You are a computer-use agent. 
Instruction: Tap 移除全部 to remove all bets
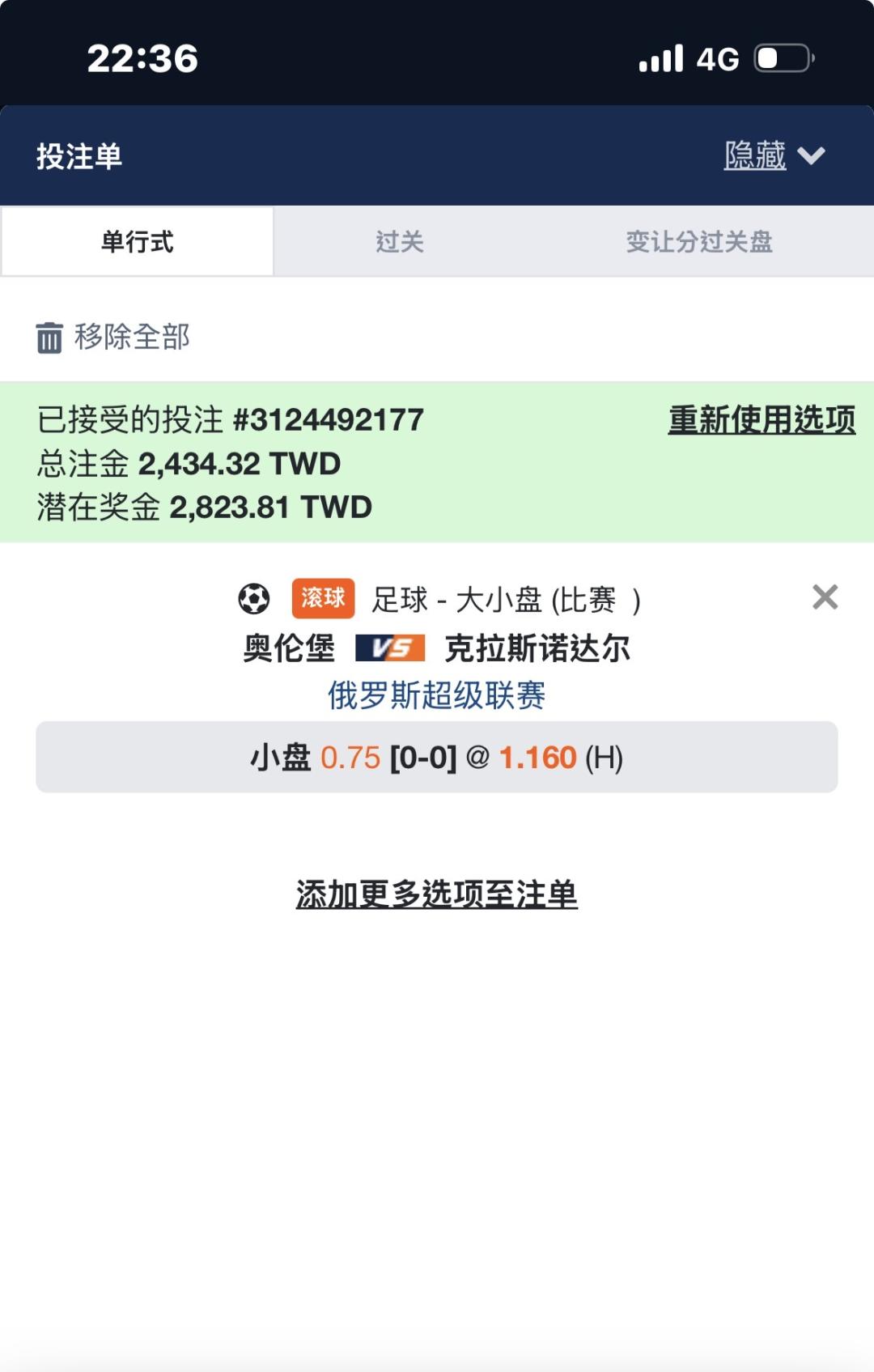(x=113, y=337)
